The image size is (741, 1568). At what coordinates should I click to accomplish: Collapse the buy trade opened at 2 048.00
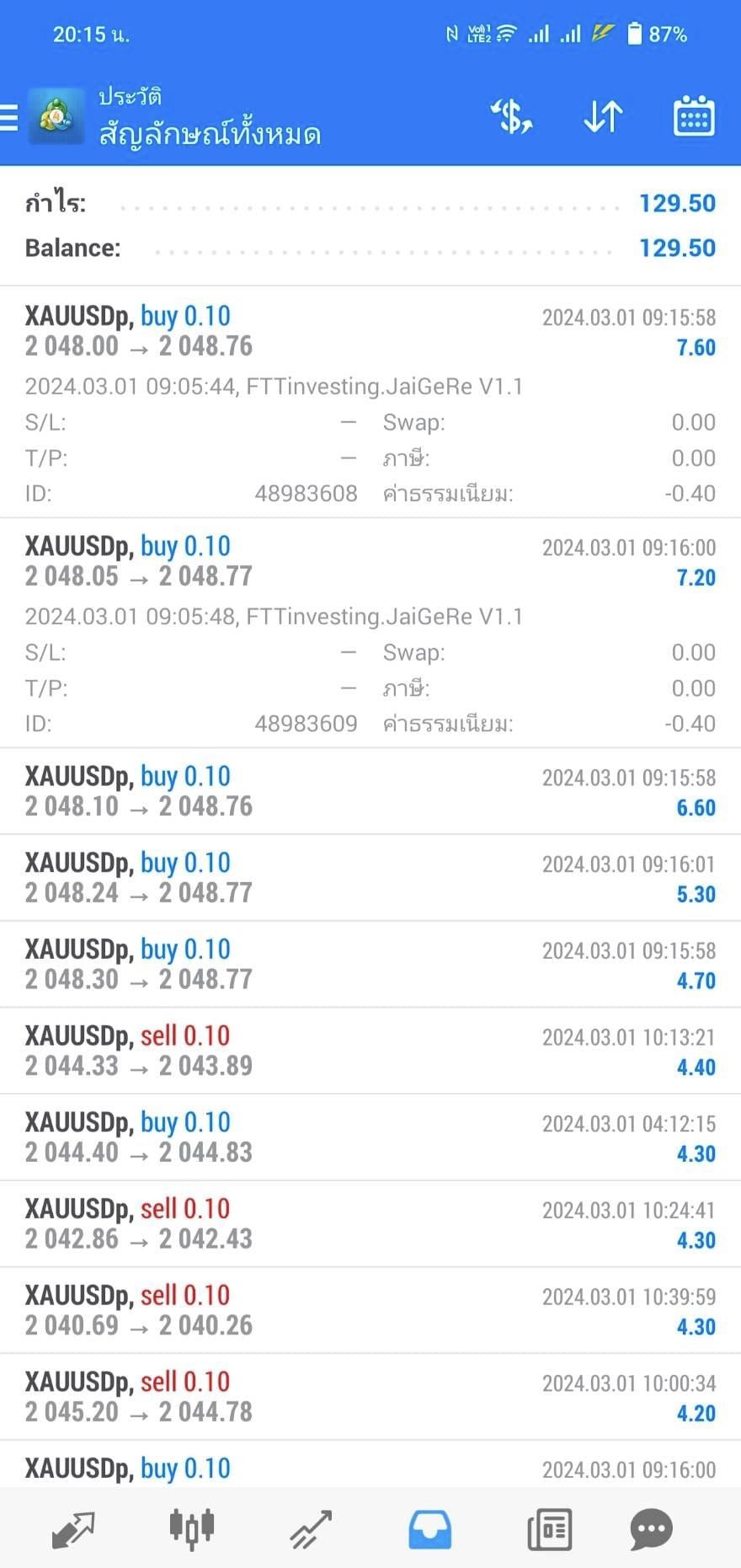pyautogui.click(x=370, y=402)
